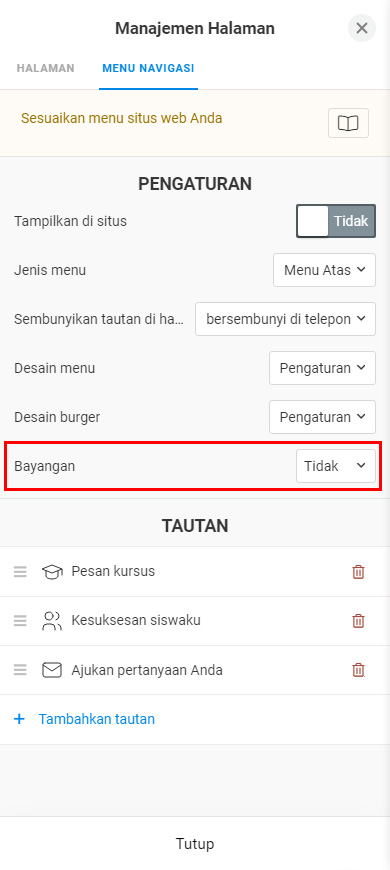Open Kesuksesan siswaku link
Viewport: 390px width, 870px height.
tap(136, 620)
